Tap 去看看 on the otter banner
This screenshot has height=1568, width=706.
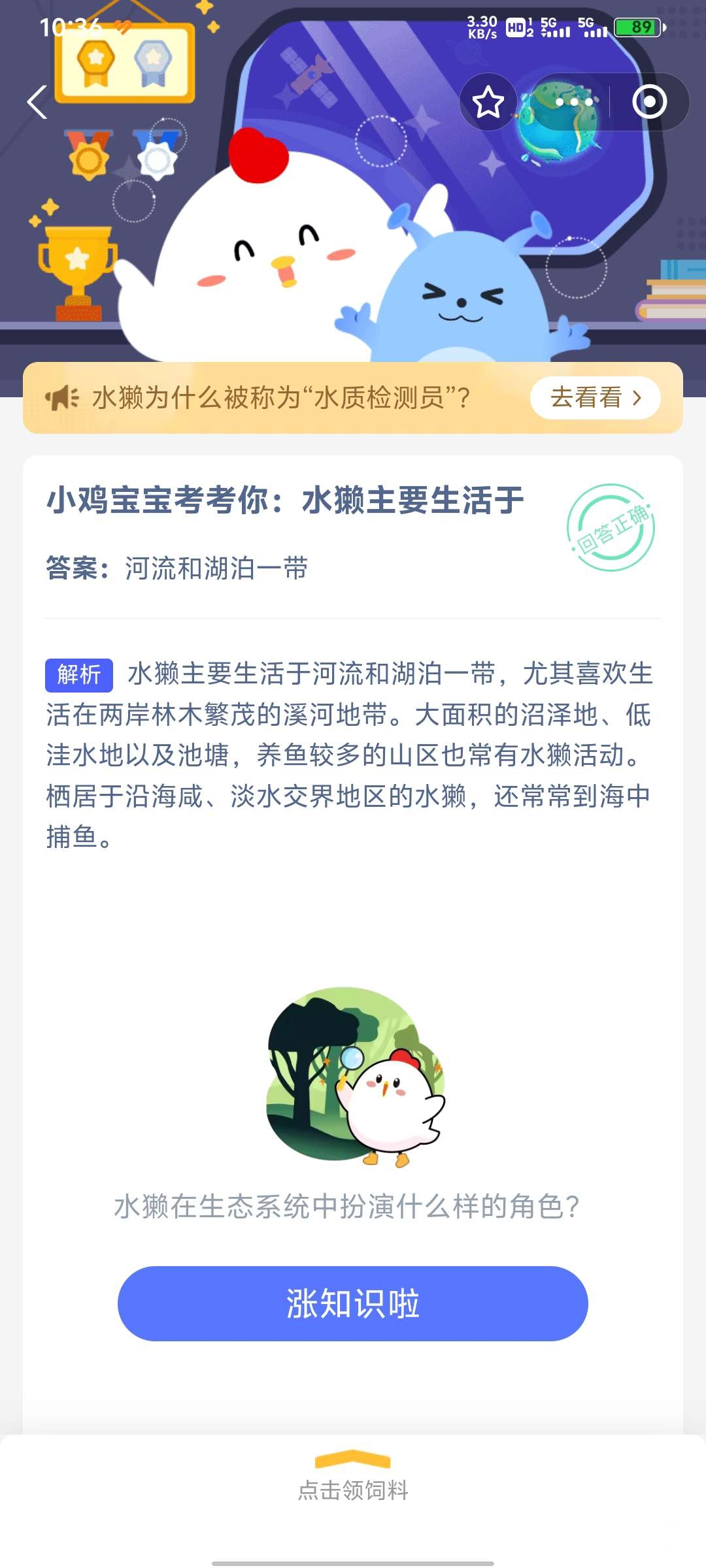pyautogui.click(x=595, y=398)
